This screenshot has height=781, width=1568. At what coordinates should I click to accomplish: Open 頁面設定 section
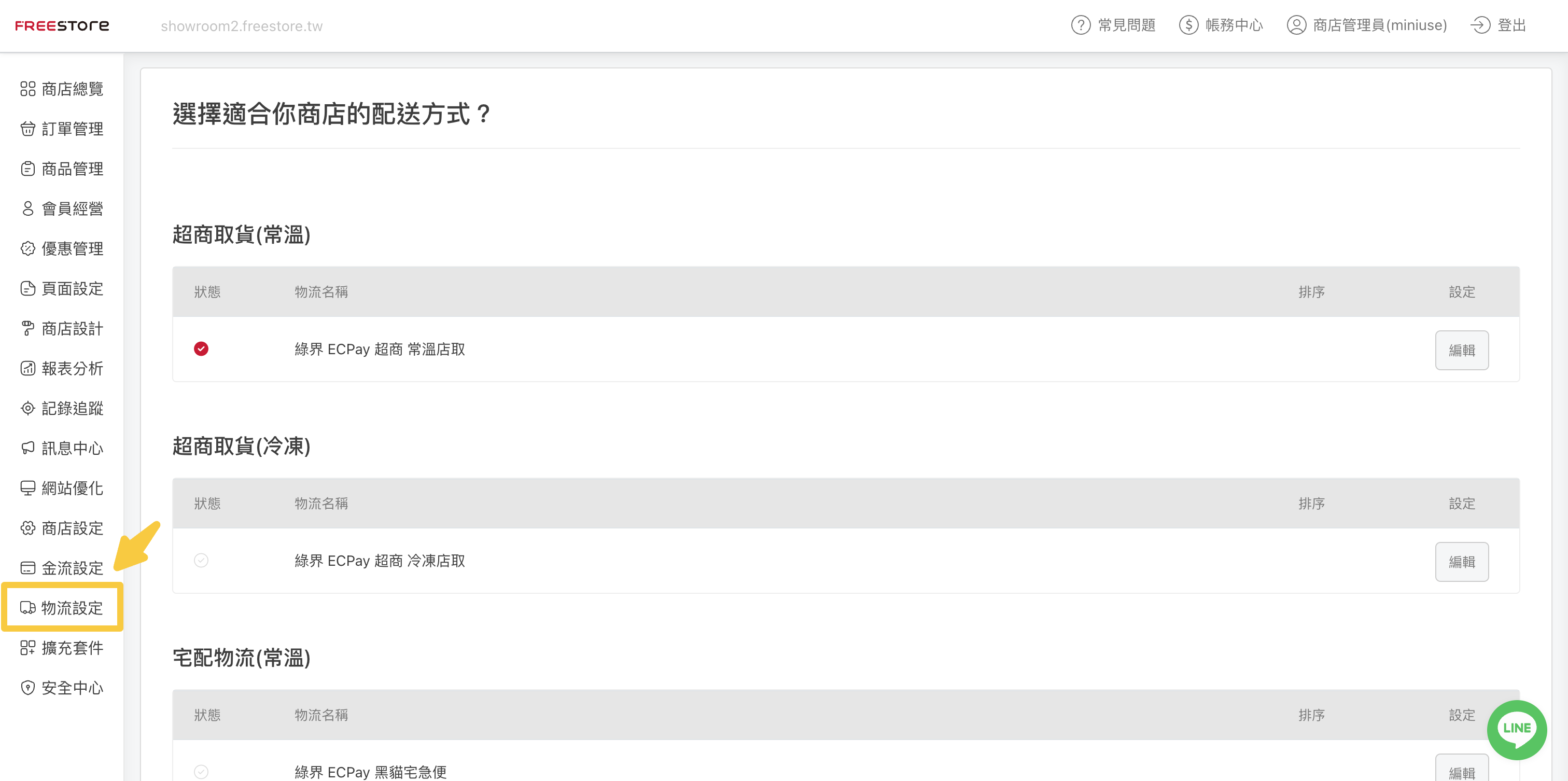point(62,288)
